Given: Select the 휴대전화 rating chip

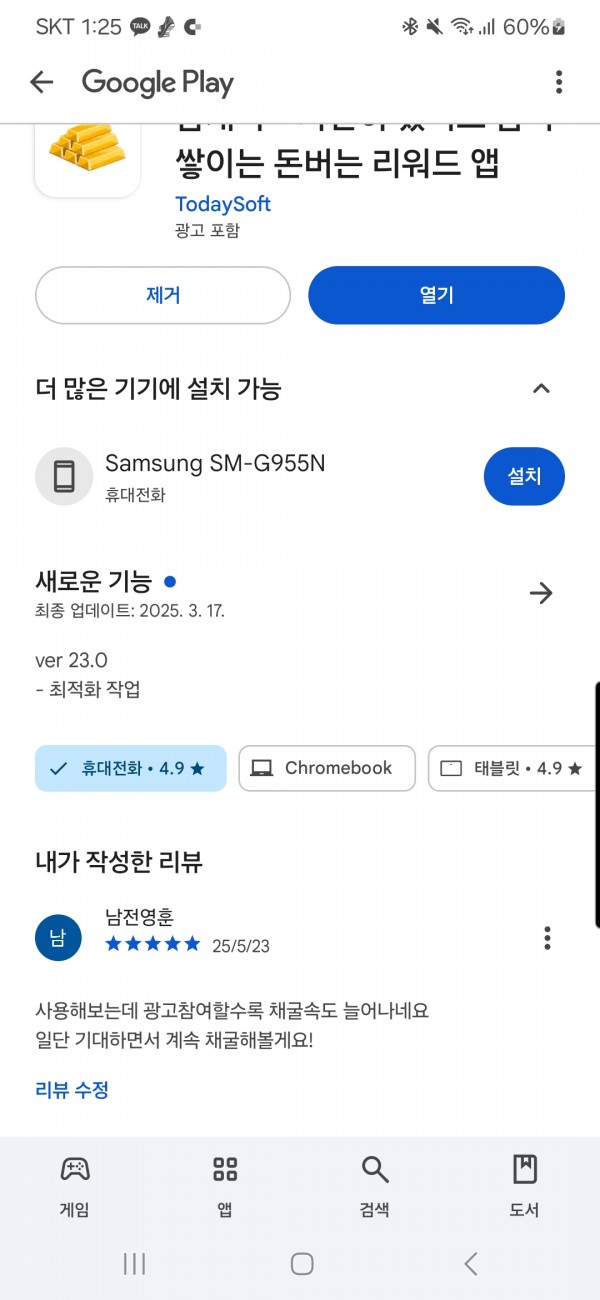Looking at the screenshot, I should pos(130,768).
